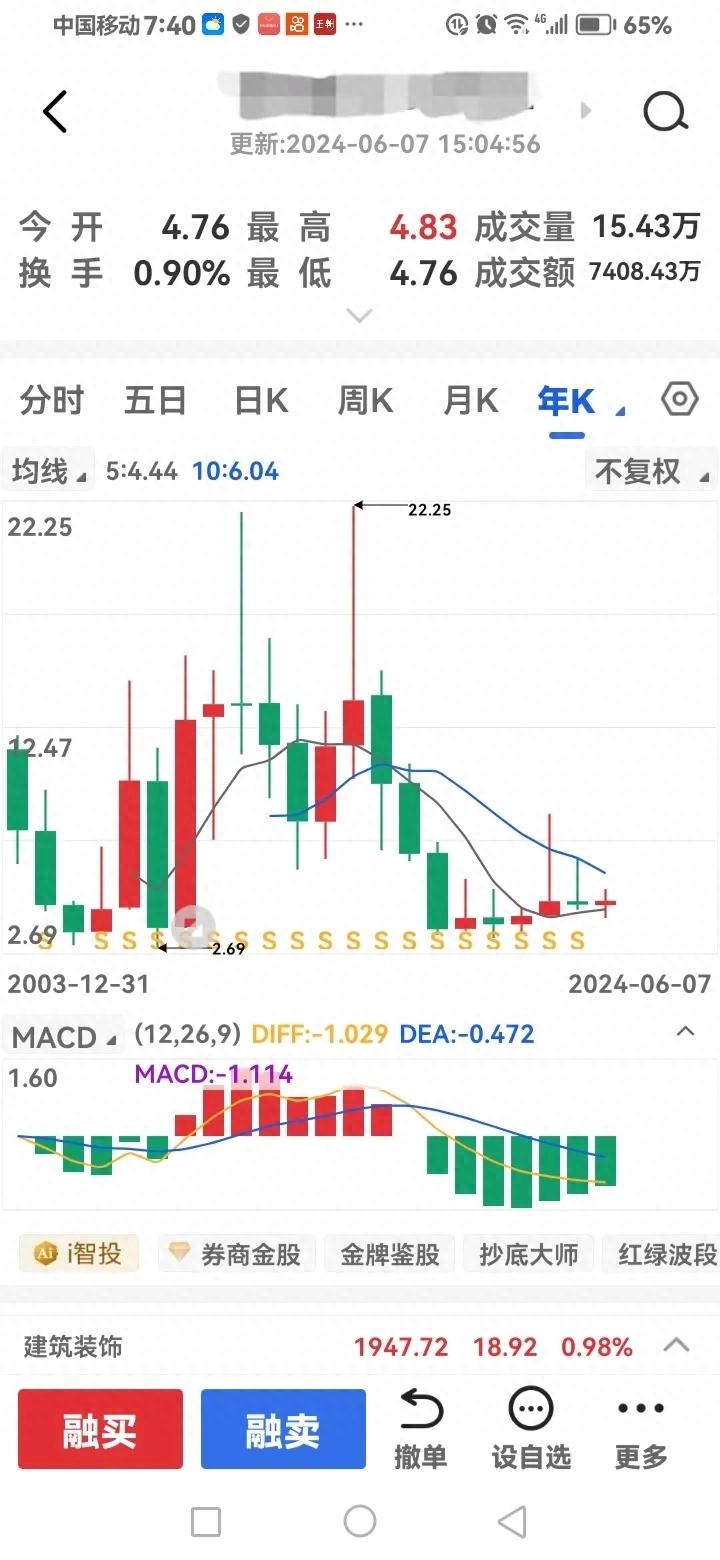Tap the blue 融卖 button
The image size is (720, 1560).
283,1430
